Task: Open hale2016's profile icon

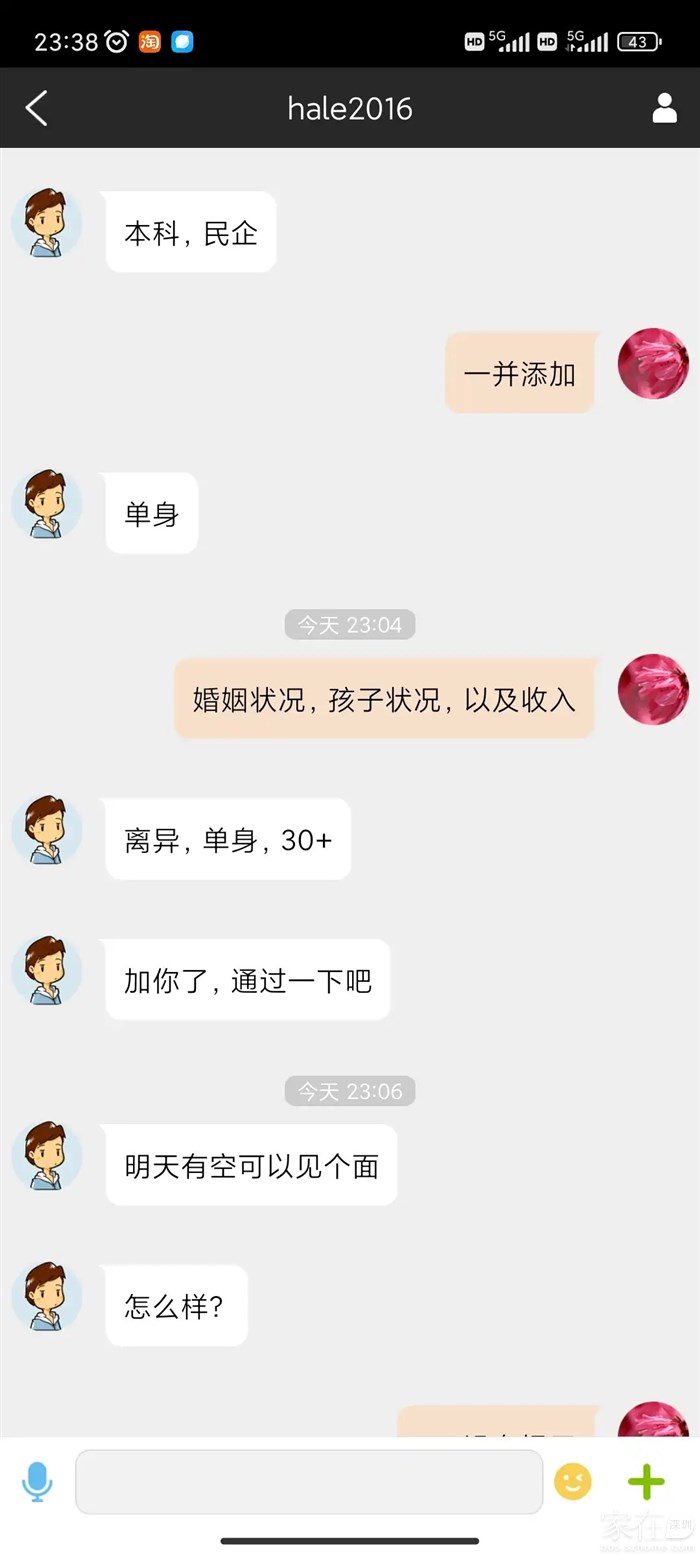Action: click(x=664, y=108)
